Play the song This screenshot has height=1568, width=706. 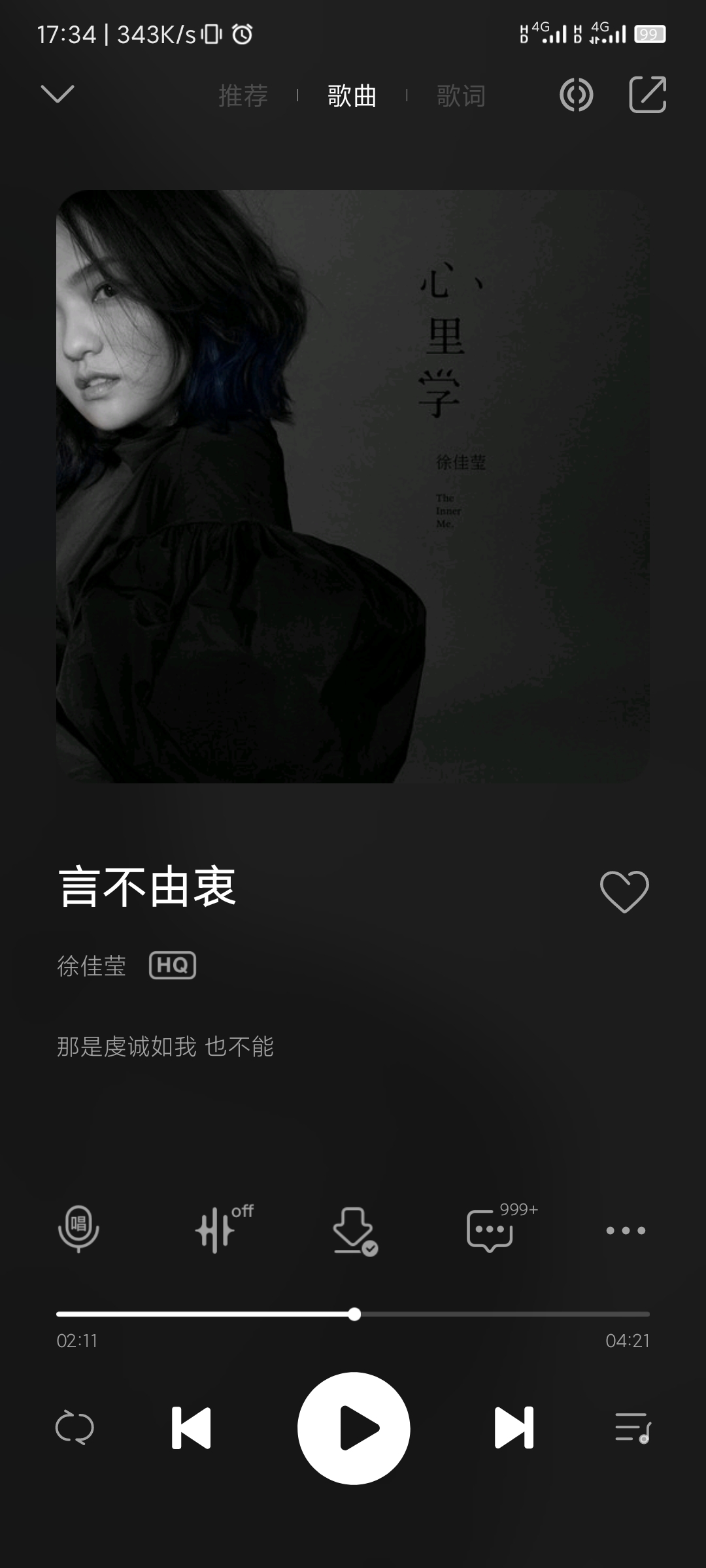pos(354,1428)
